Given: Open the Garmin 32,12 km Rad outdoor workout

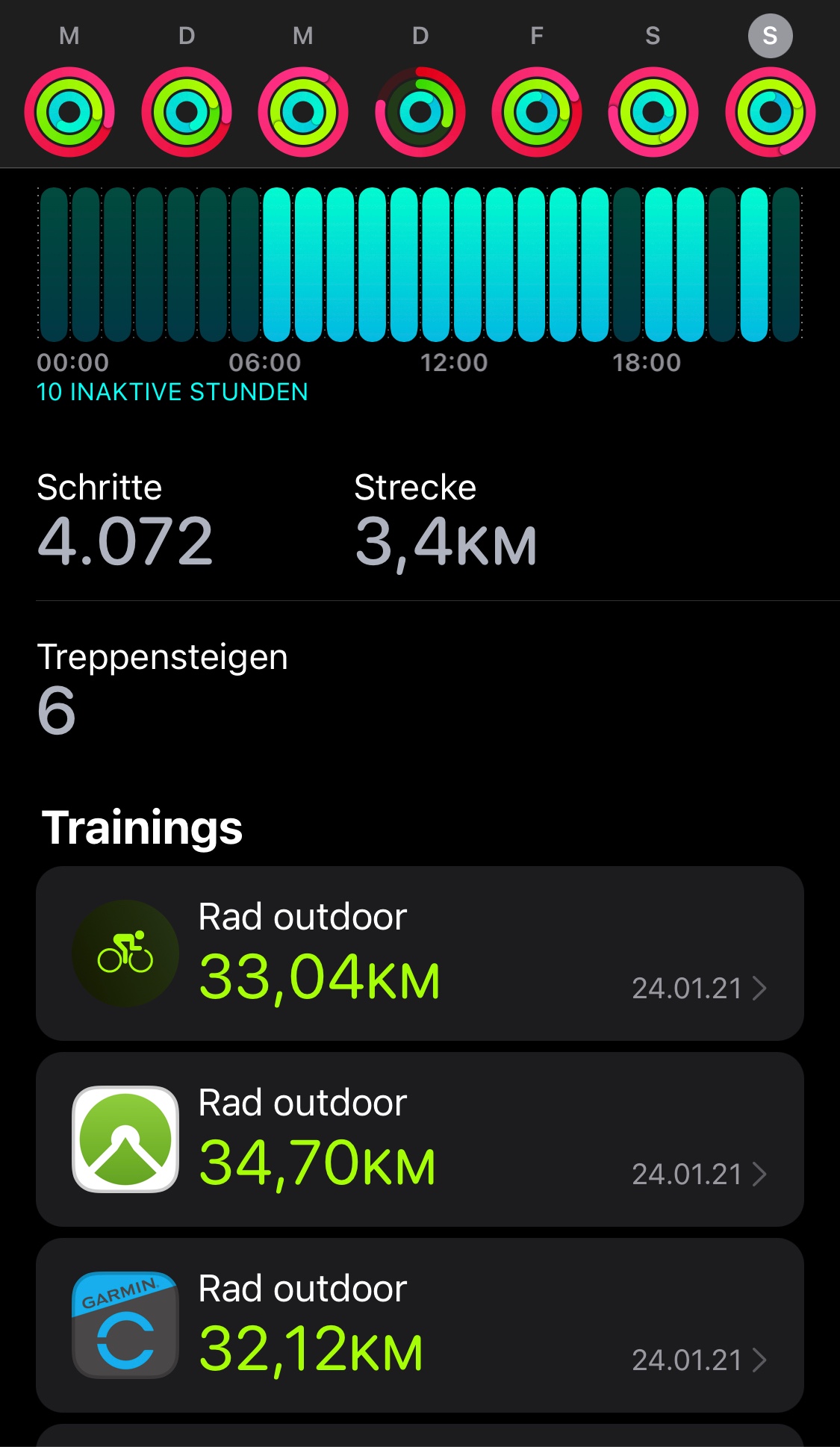Looking at the screenshot, I should (420, 1325).
